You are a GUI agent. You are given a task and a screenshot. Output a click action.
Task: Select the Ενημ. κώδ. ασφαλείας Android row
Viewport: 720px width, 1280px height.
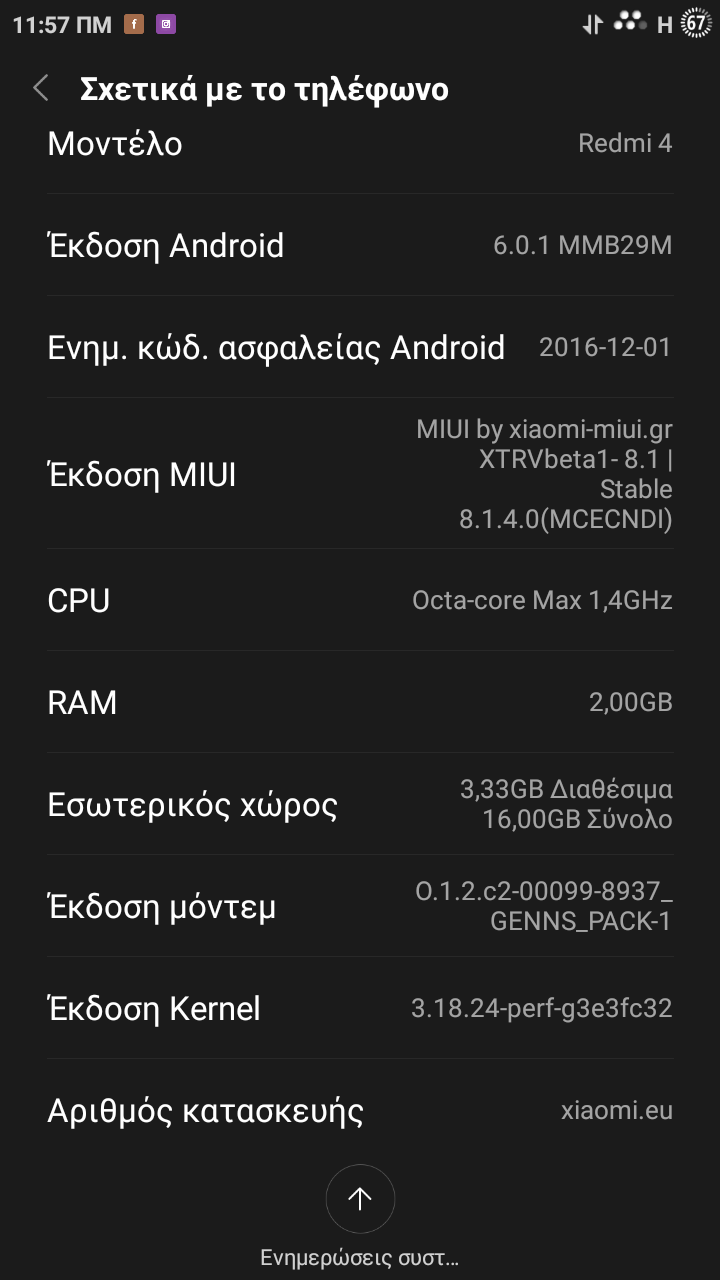[x=360, y=348]
